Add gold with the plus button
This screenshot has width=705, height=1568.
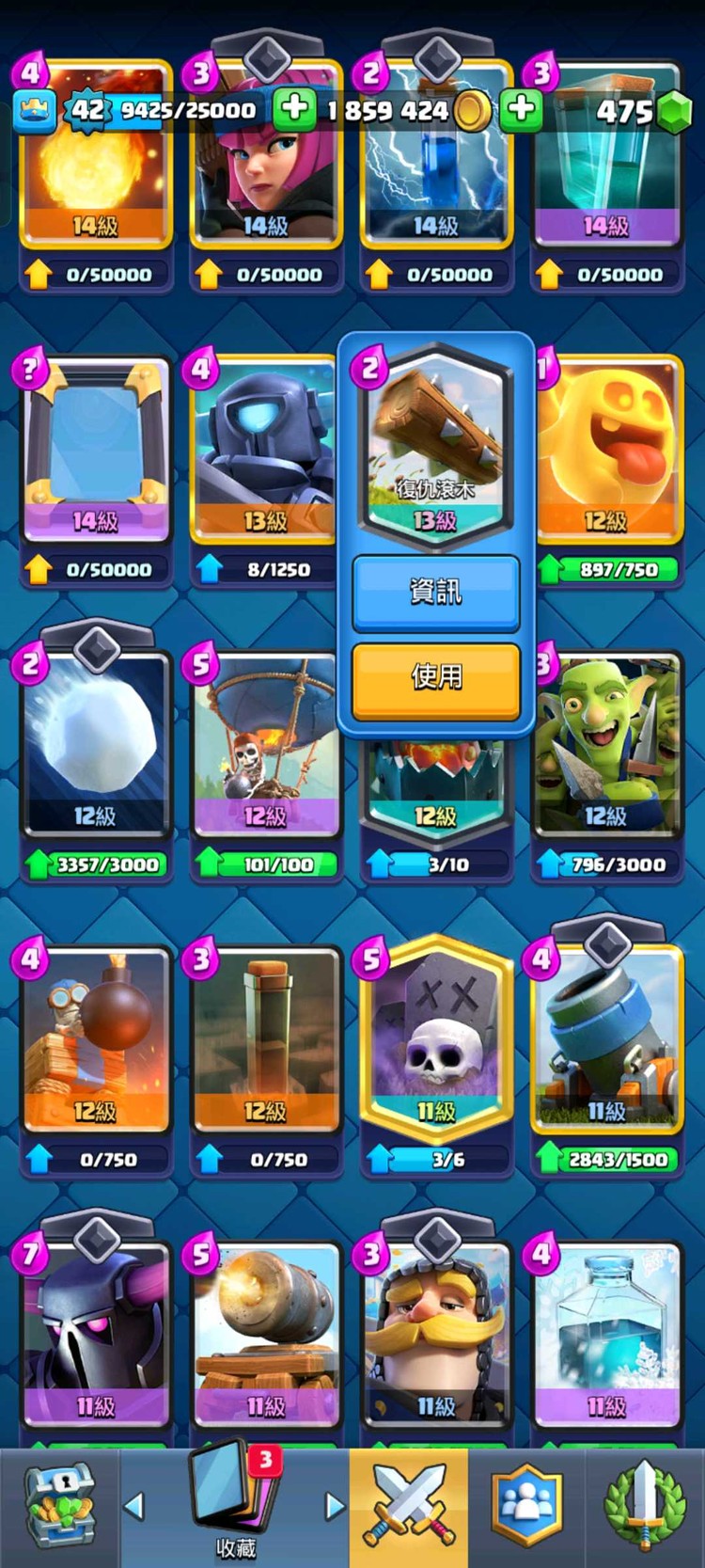(x=293, y=109)
